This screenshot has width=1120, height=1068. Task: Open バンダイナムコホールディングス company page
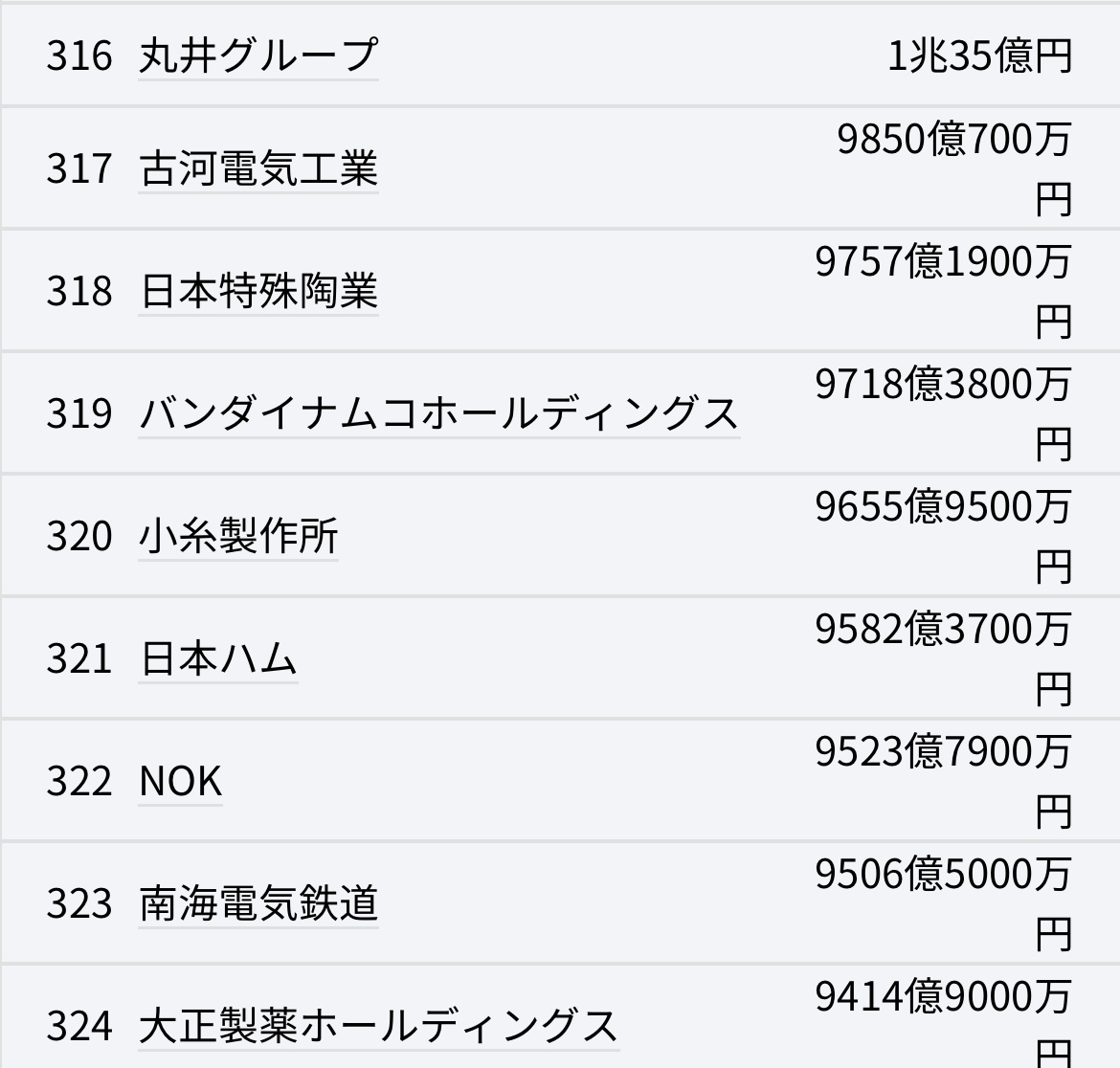(438, 413)
